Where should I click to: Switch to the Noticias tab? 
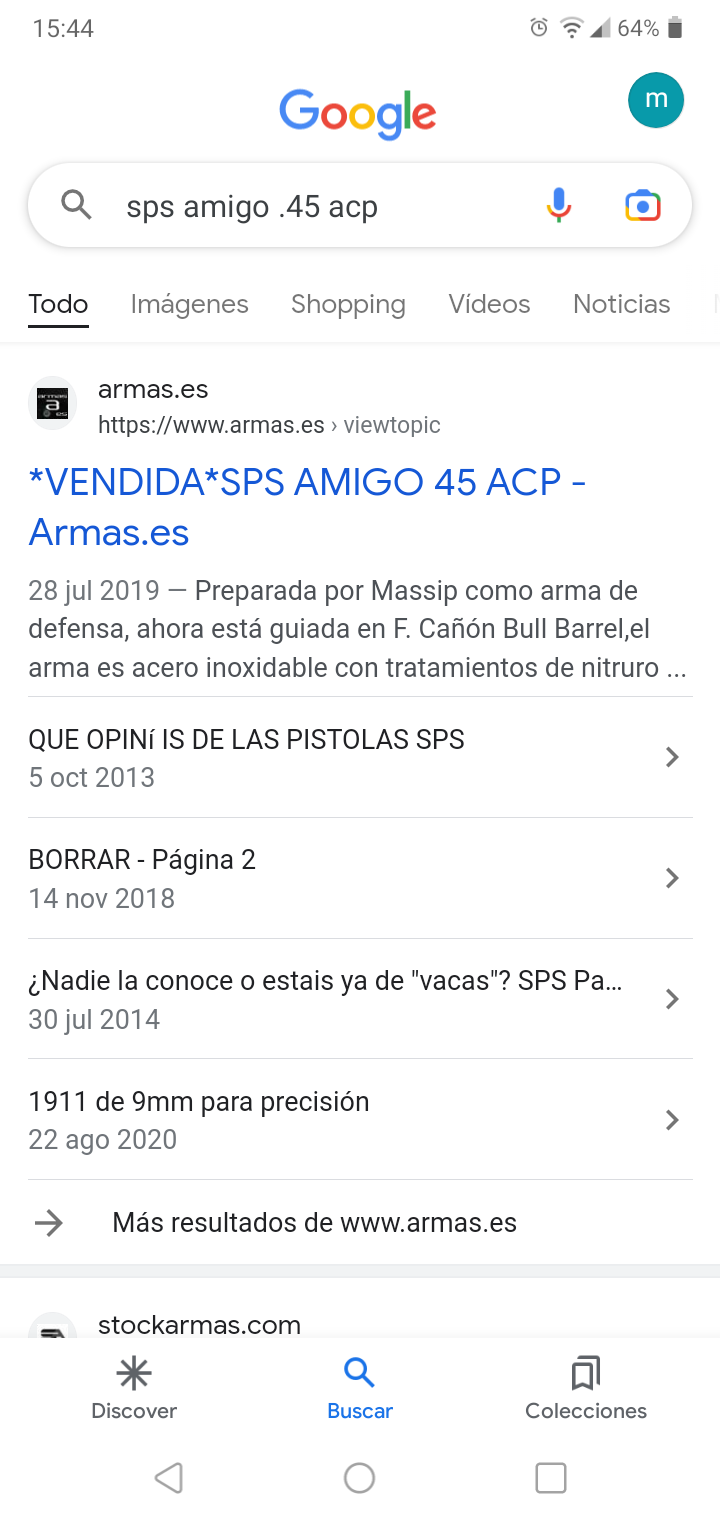621,304
